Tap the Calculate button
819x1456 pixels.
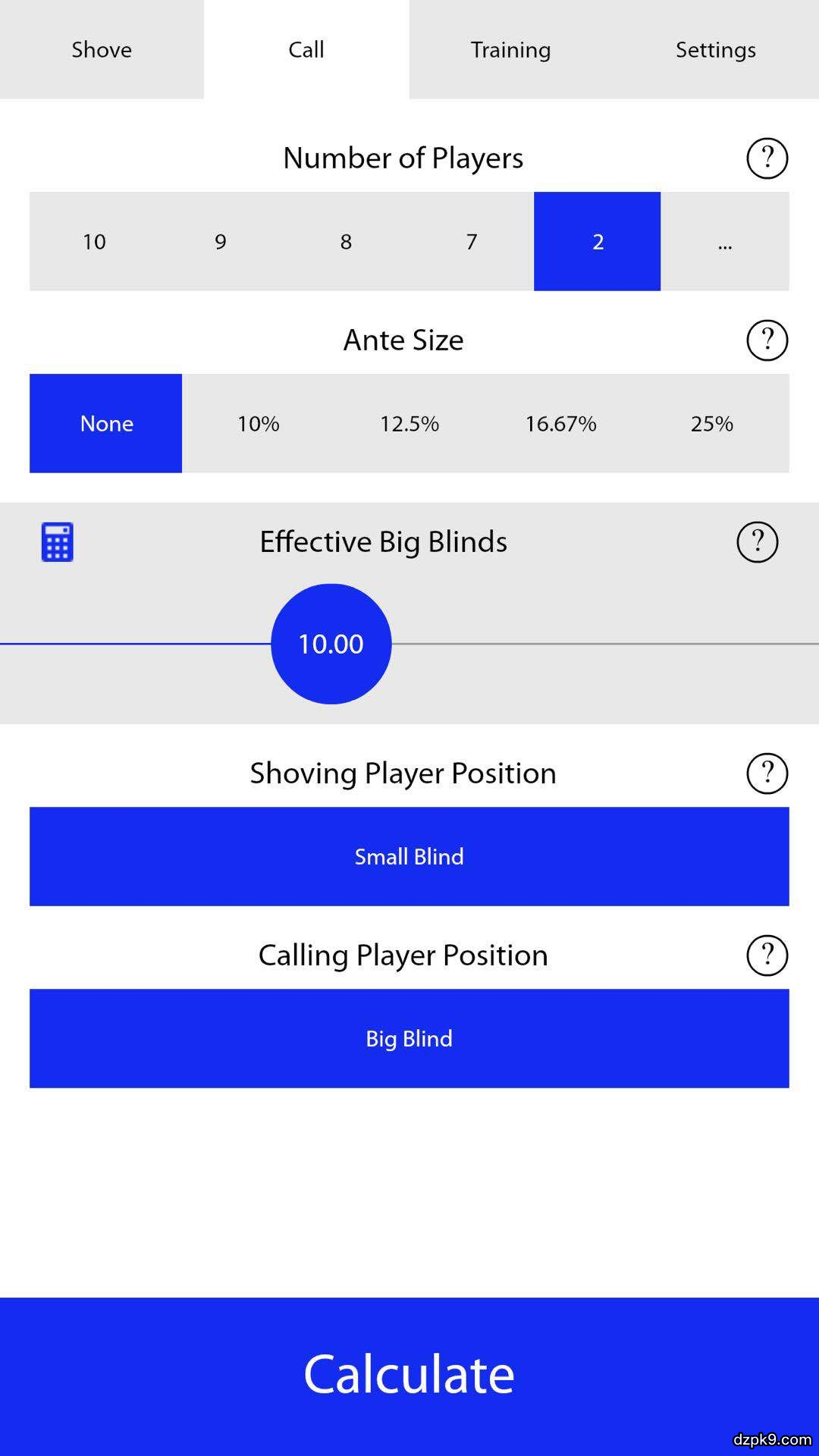(x=409, y=1375)
